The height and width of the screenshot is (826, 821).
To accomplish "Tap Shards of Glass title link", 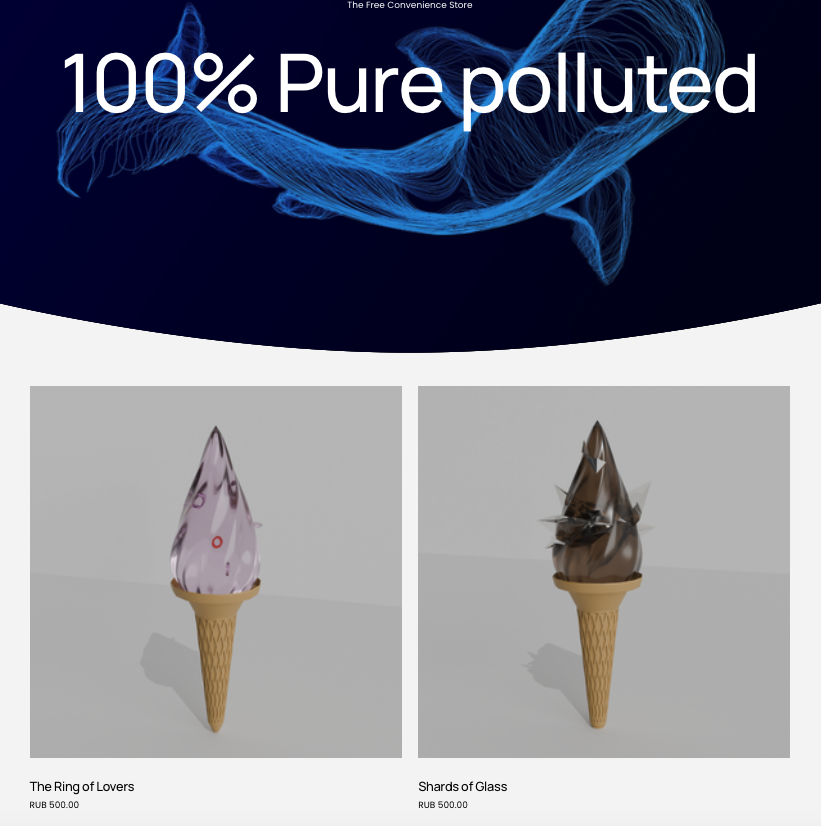I will [462, 787].
